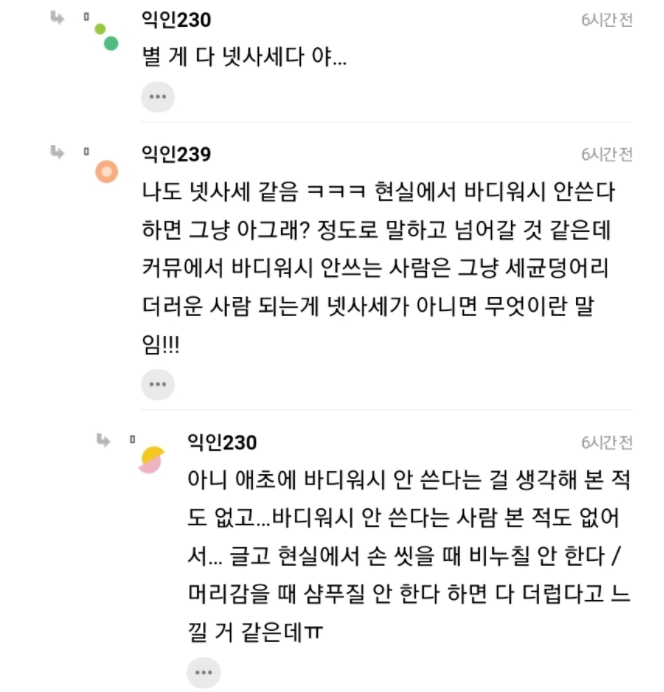664x692 pixels.
Task: Open more options under the "아니 애초에 바디워시" reply
Action: pos(203,672)
